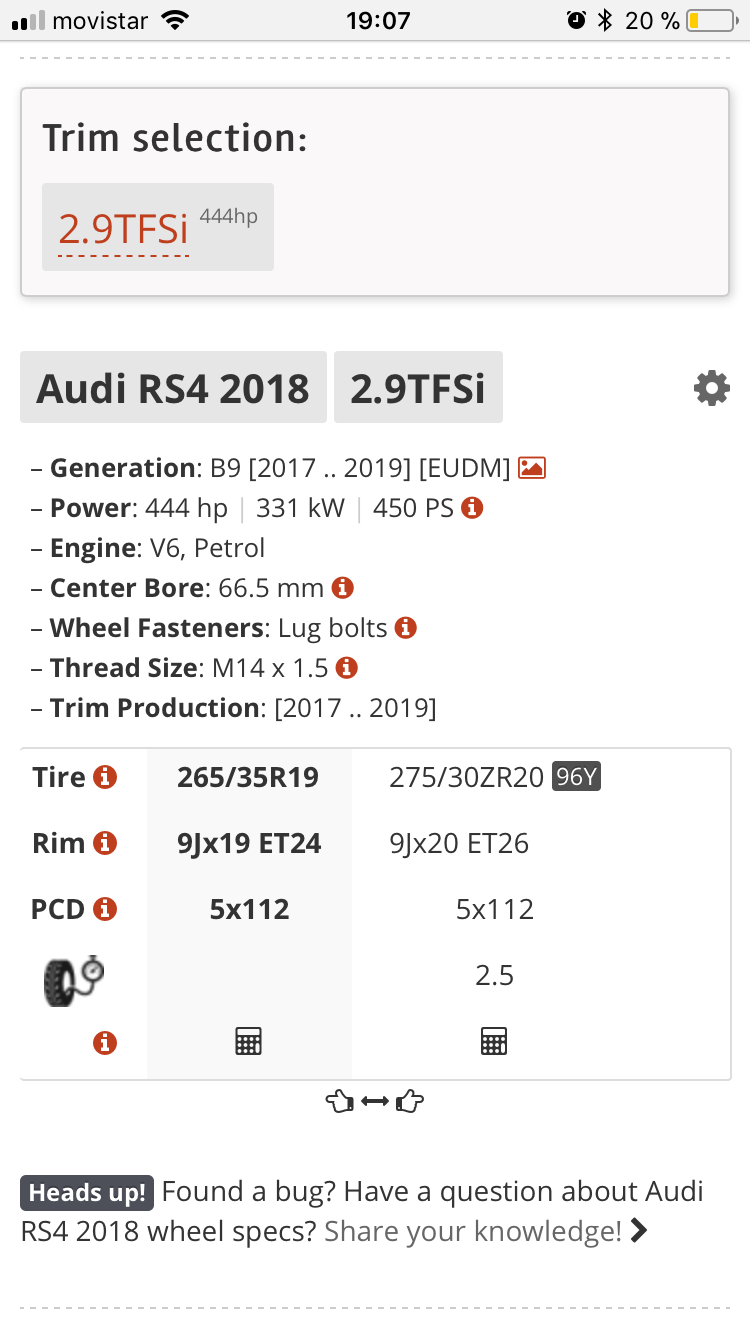750x1334 pixels.
Task: Show info about Thread Size
Action: tap(347, 668)
